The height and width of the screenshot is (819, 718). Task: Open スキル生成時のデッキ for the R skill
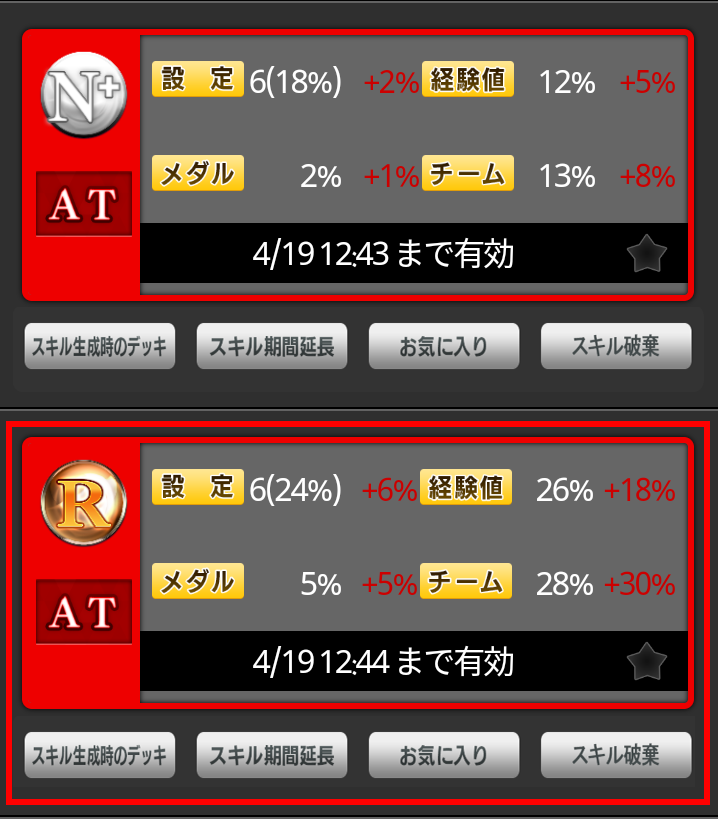pyautogui.click(x=100, y=755)
